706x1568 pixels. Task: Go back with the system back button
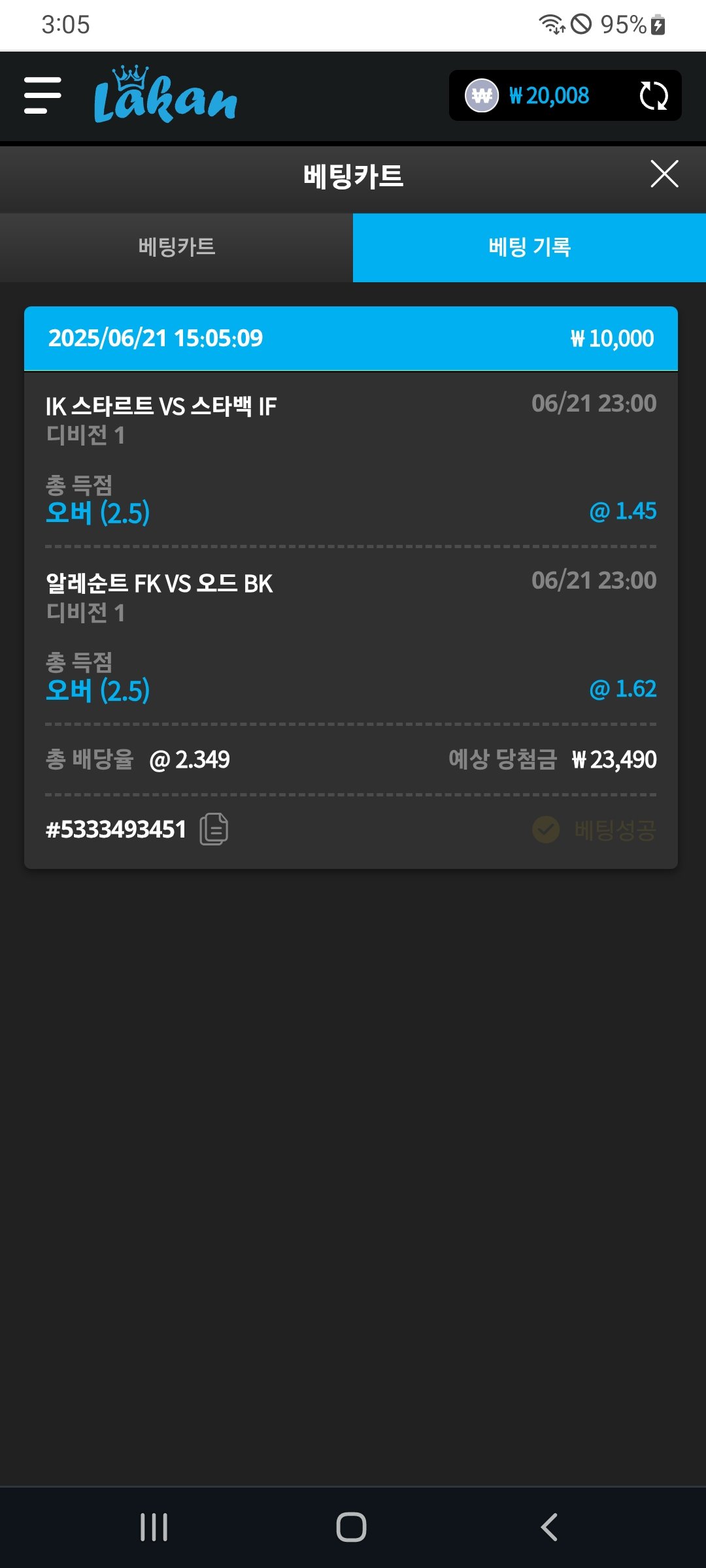click(549, 1527)
